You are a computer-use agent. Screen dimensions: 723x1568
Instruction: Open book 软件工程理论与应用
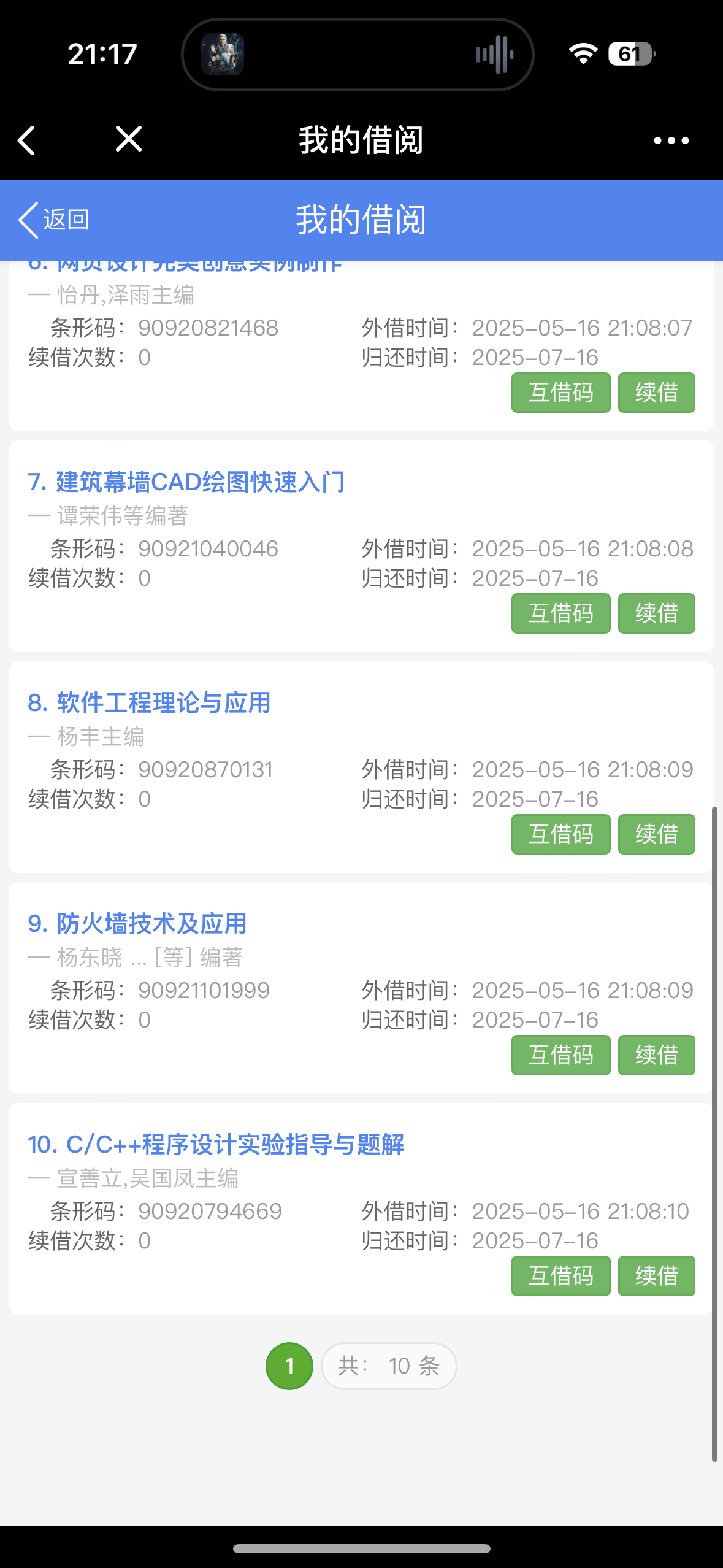149,703
